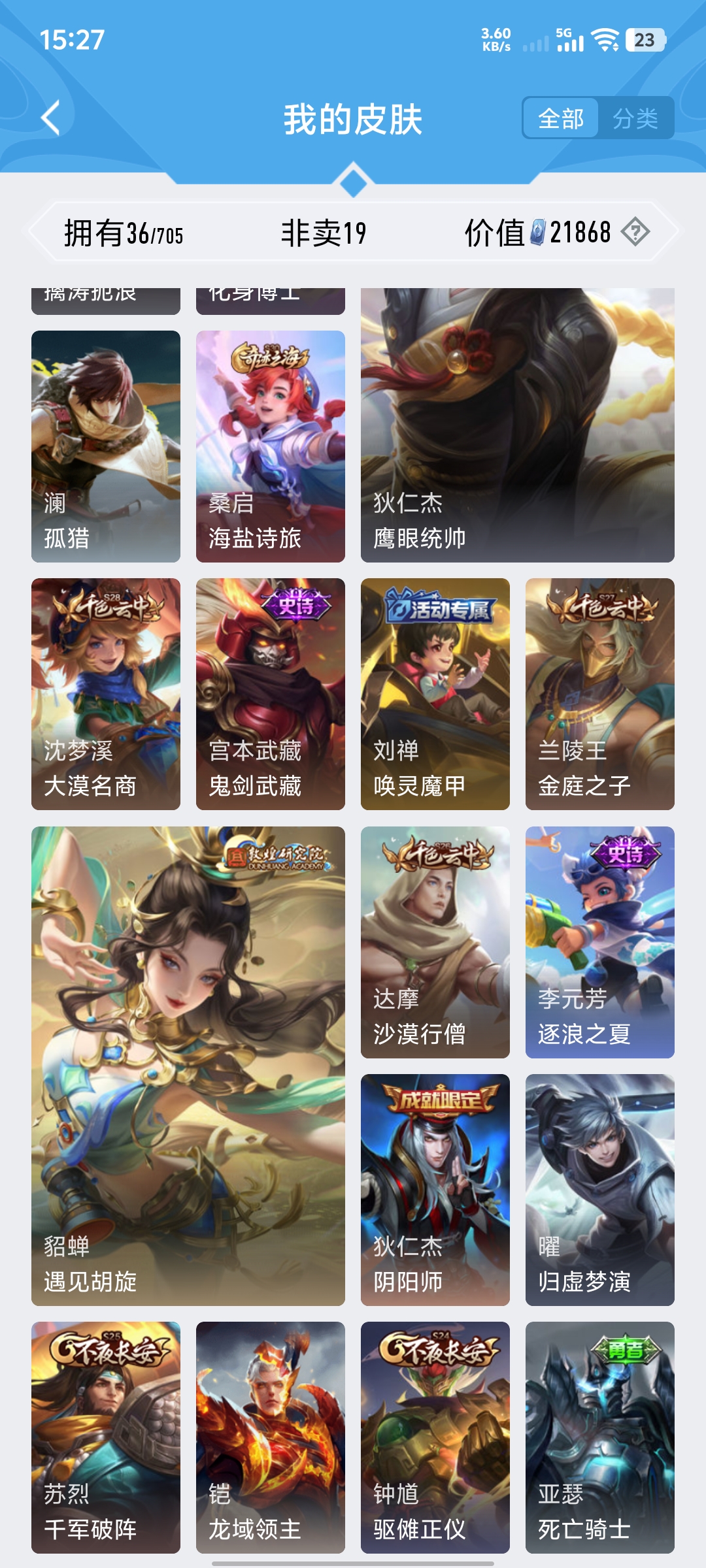View 兰陵王 金庭之子 skin
Viewport: 706px width, 1568px height.
(x=600, y=694)
